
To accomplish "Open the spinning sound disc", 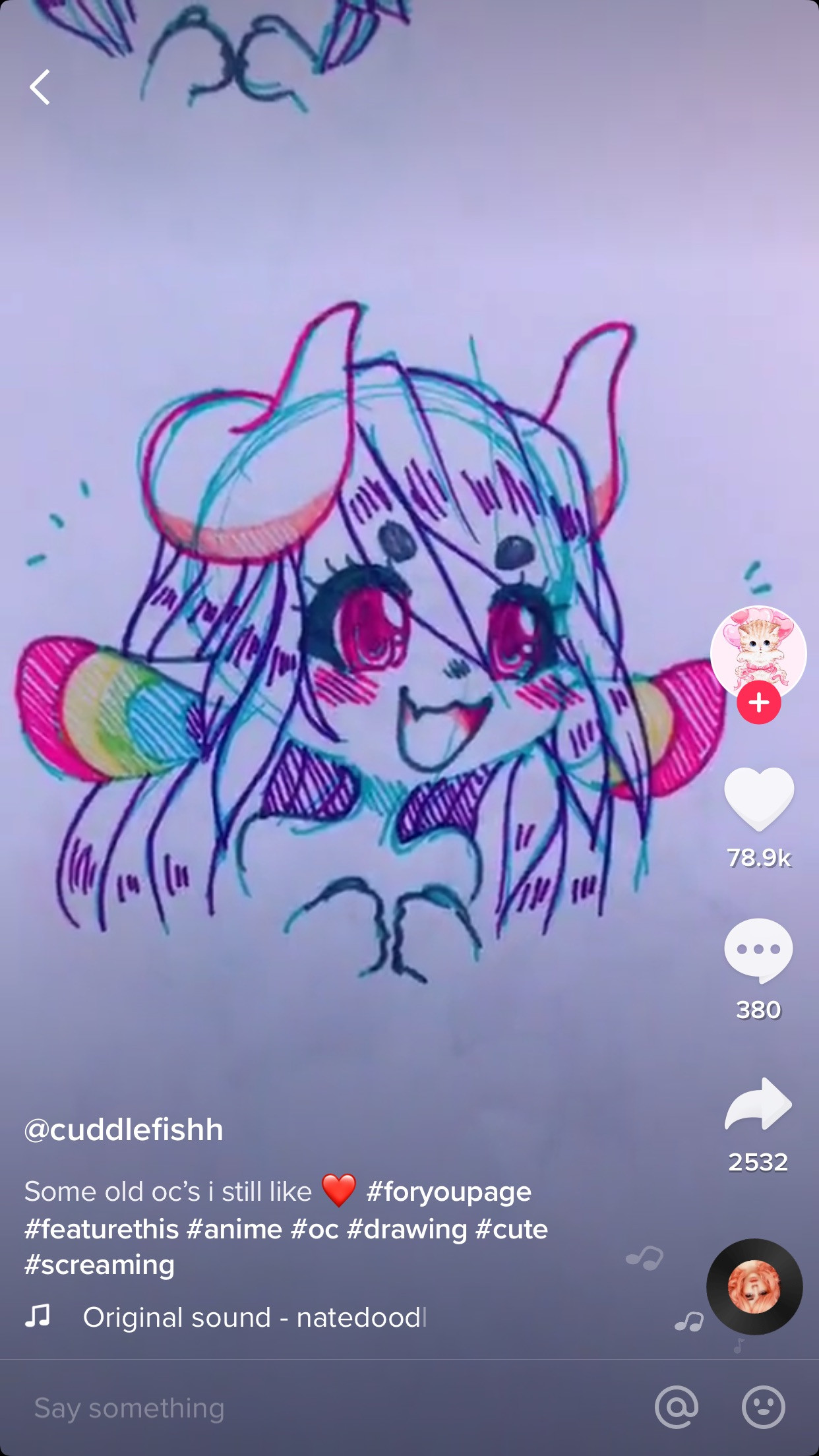I will 754,1287.
